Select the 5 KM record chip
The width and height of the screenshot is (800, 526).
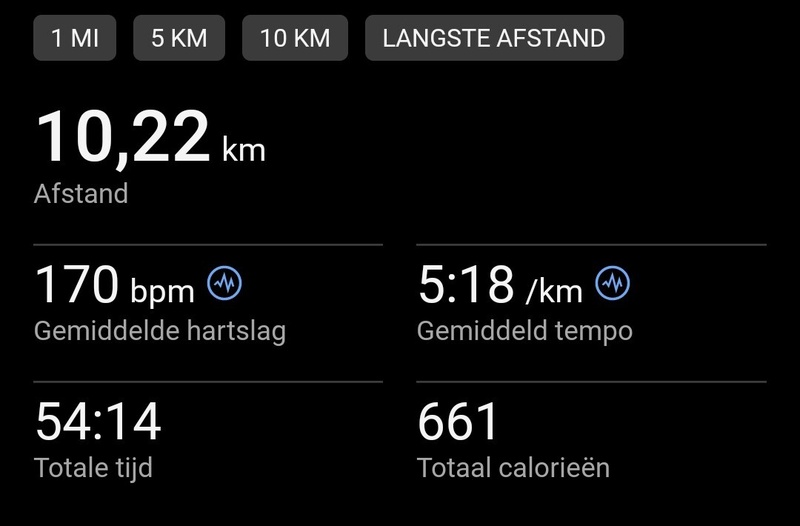click(179, 39)
